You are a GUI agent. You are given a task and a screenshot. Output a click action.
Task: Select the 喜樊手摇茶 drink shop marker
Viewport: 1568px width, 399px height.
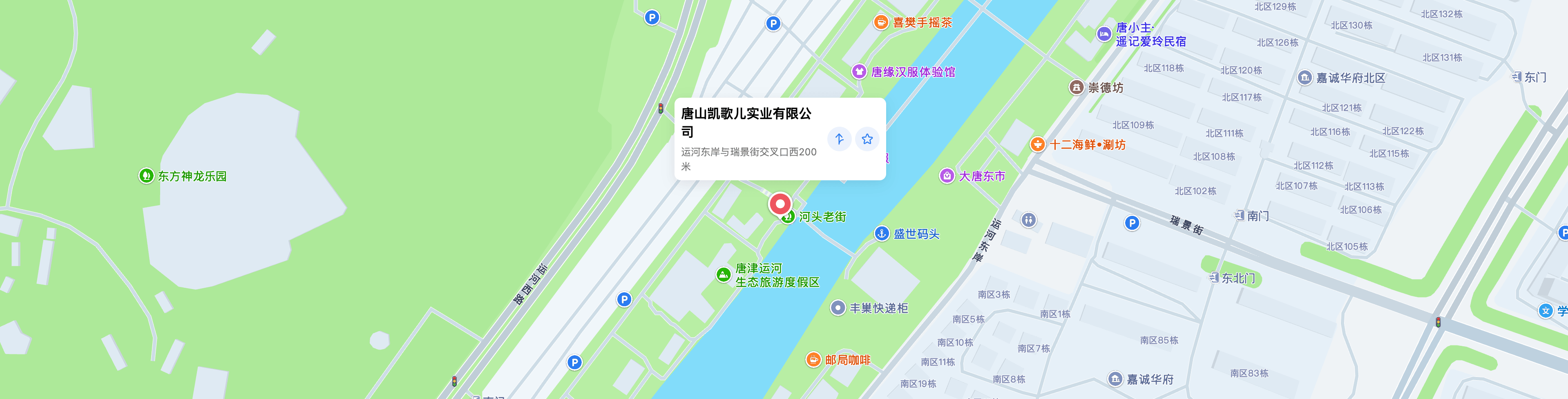click(x=880, y=22)
